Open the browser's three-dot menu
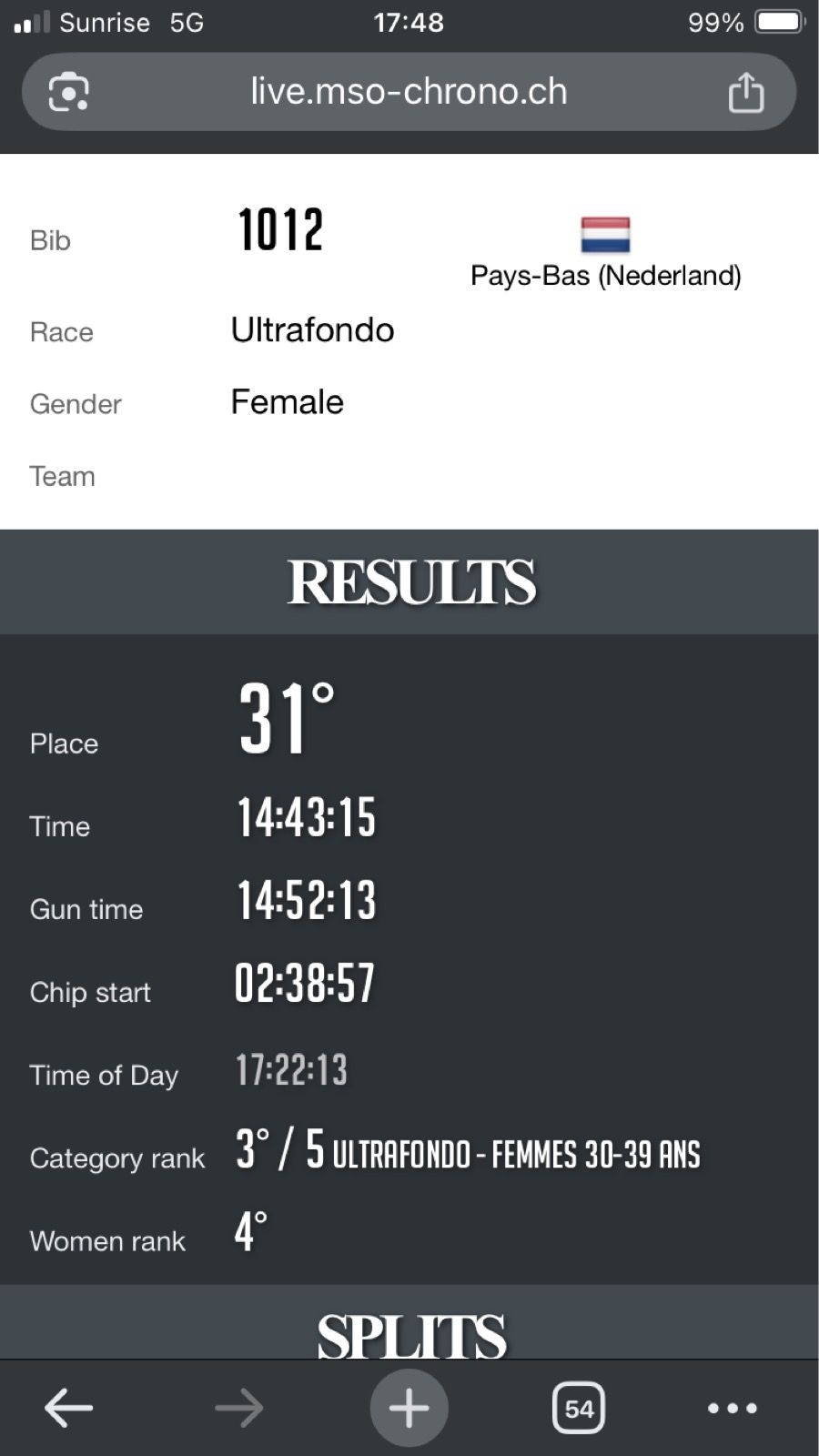 pyautogui.click(x=733, y=1408)
